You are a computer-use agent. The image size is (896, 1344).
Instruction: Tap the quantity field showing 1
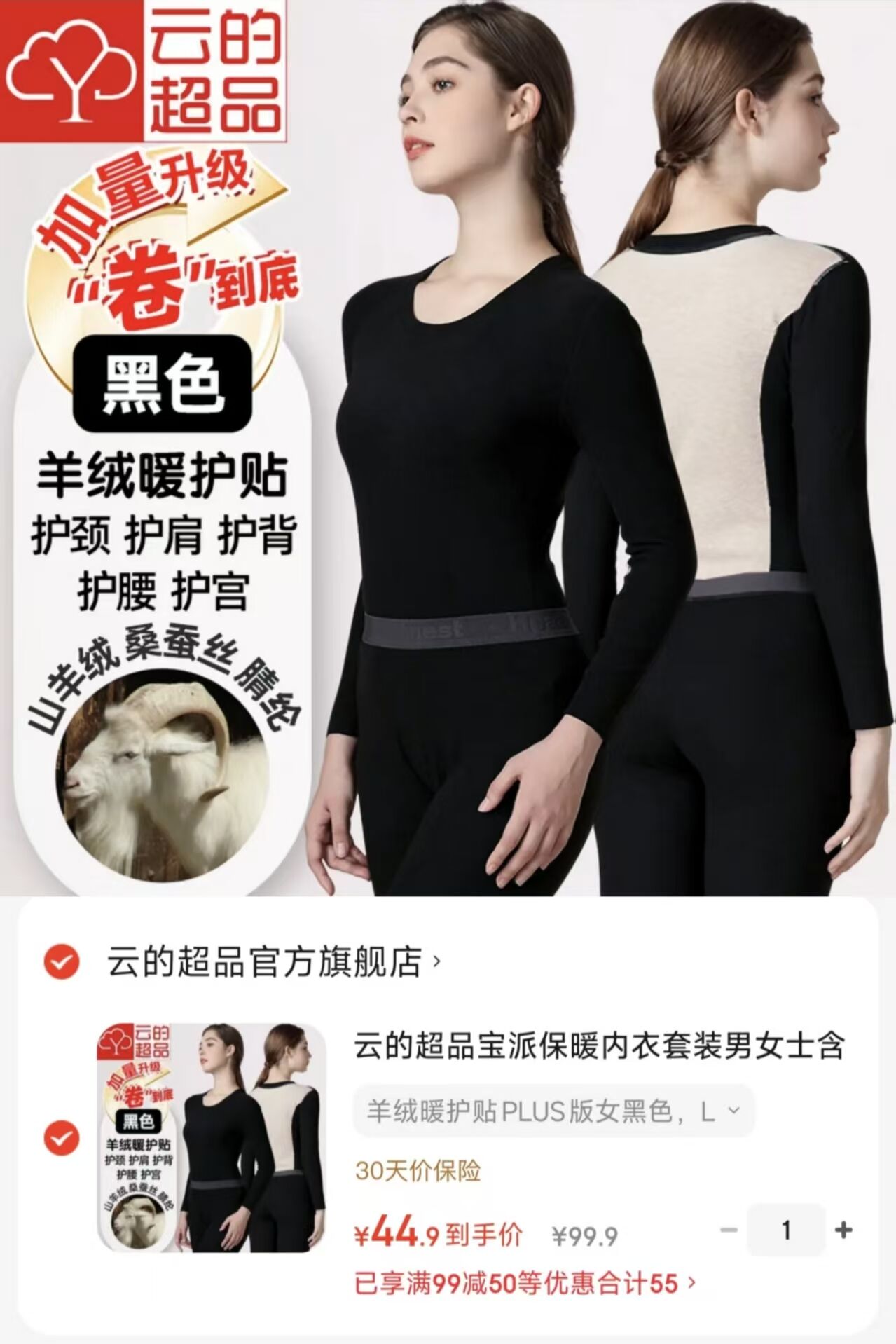(786, 1230)
